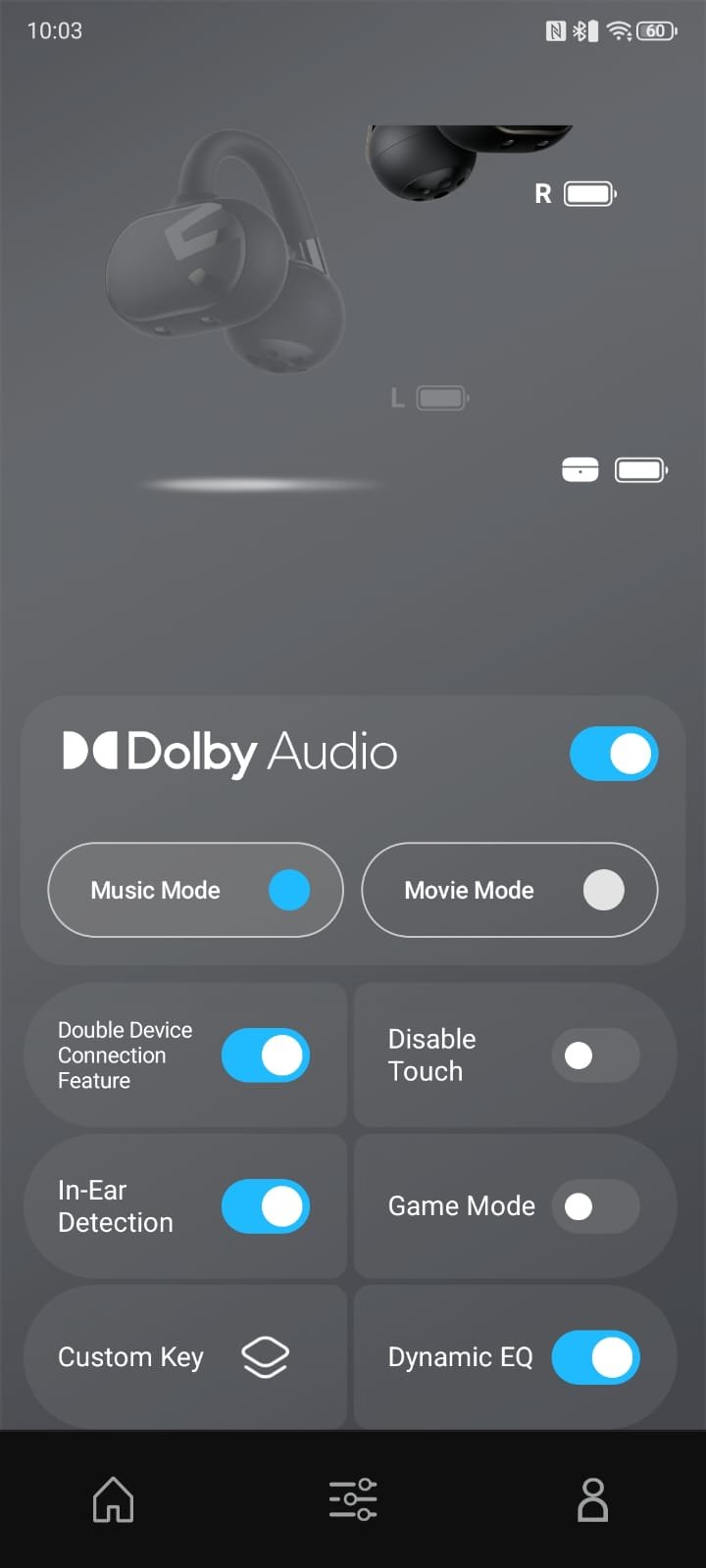Image resolution: width=706 pixels, height=1568 pixels.
Task: Open the profile tab
Action: click(x=592, y=1499)
